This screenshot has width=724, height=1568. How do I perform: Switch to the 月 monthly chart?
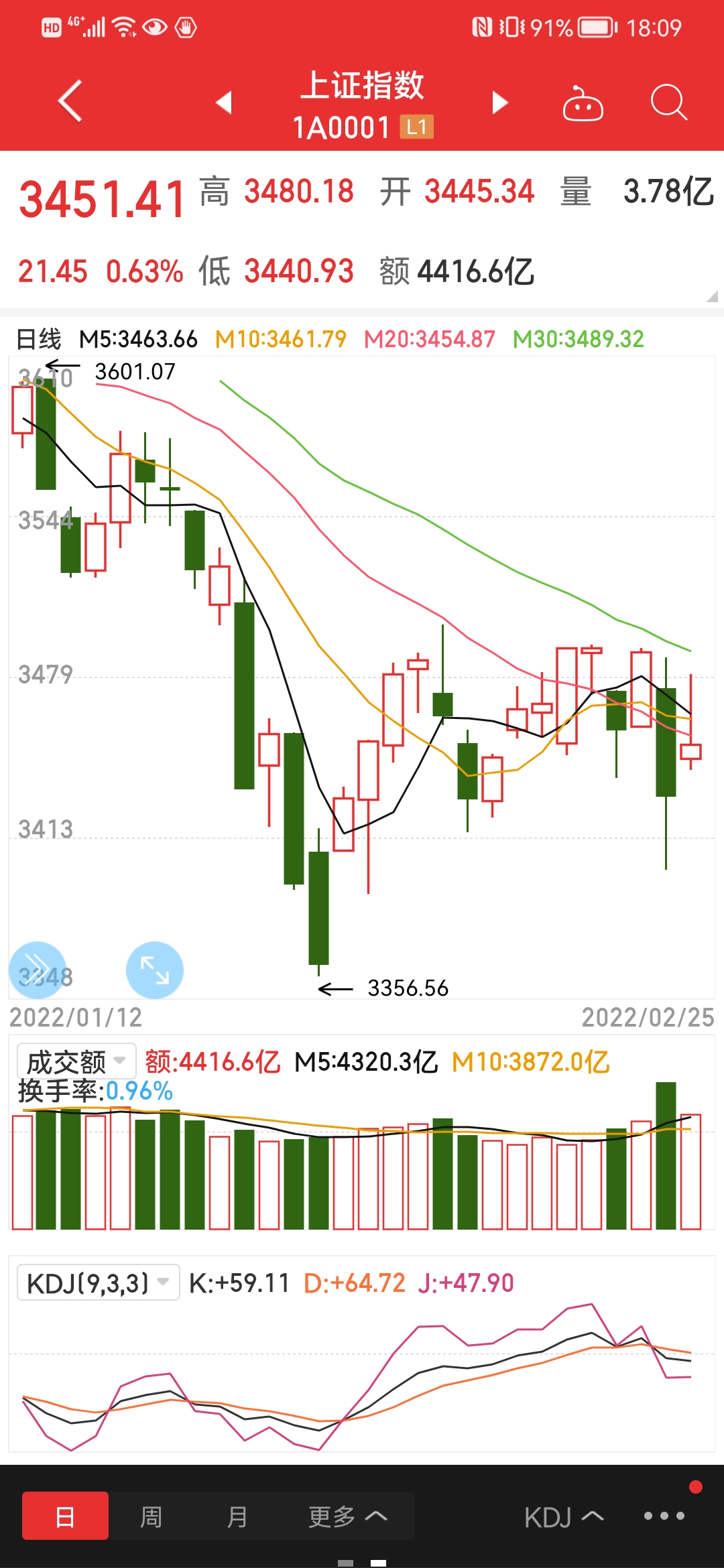(x=237, y=1516)
